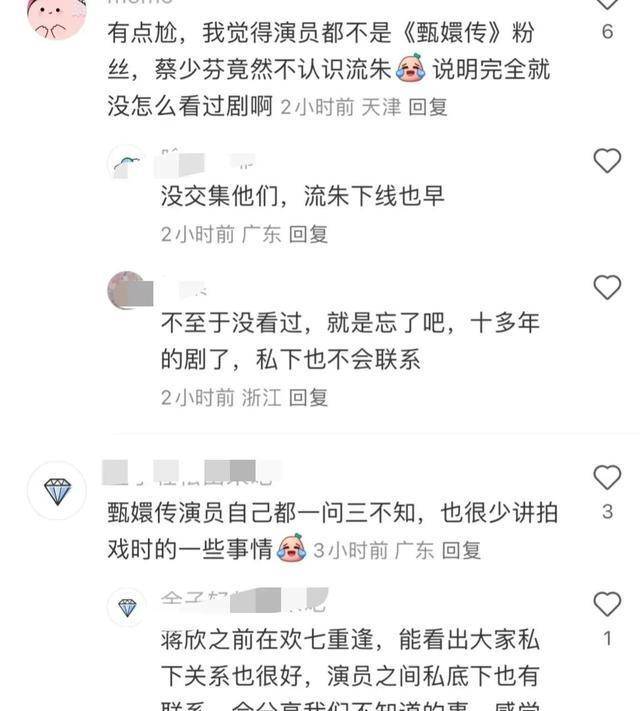Reply to the 浙江 comment about 私下也不会联系
This screenshot has width=640, height=711.
click(x=308, y=397)
